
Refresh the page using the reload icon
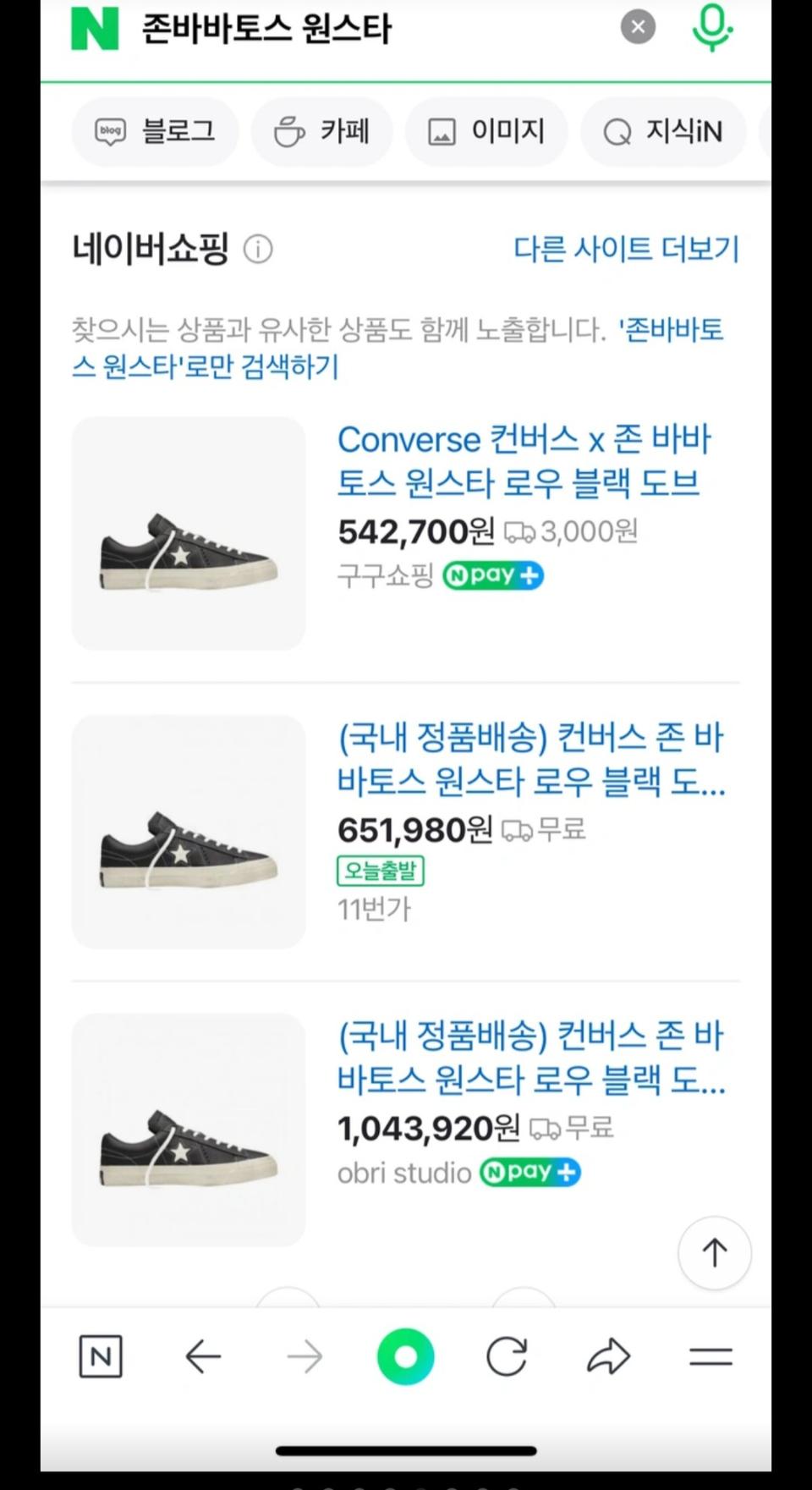[x=507, y=1356]
